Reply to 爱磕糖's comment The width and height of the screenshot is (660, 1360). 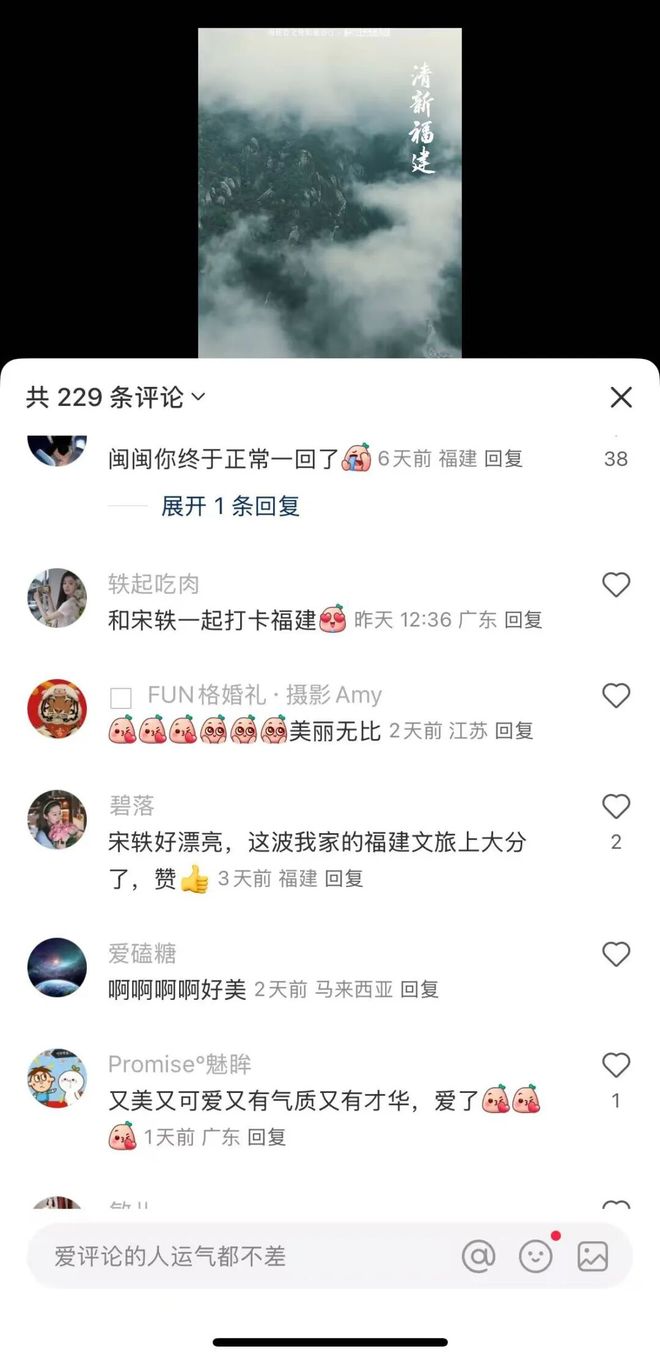coord(420,990)
